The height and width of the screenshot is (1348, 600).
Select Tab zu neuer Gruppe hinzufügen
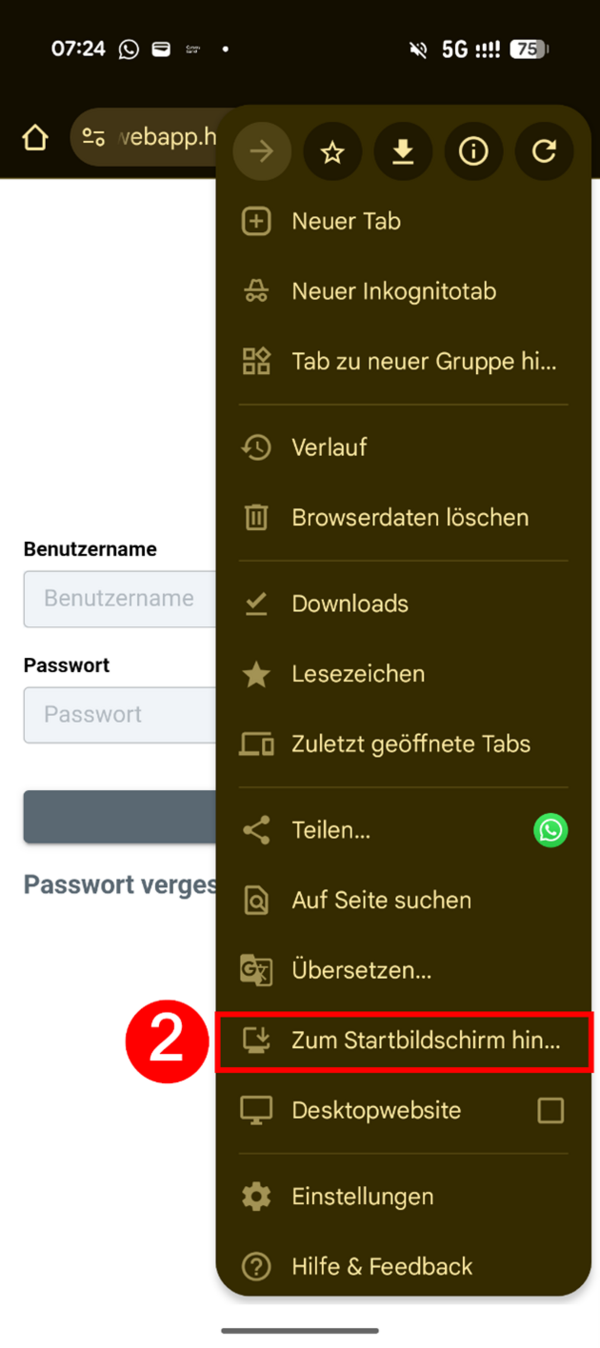[x=423, y=362]
